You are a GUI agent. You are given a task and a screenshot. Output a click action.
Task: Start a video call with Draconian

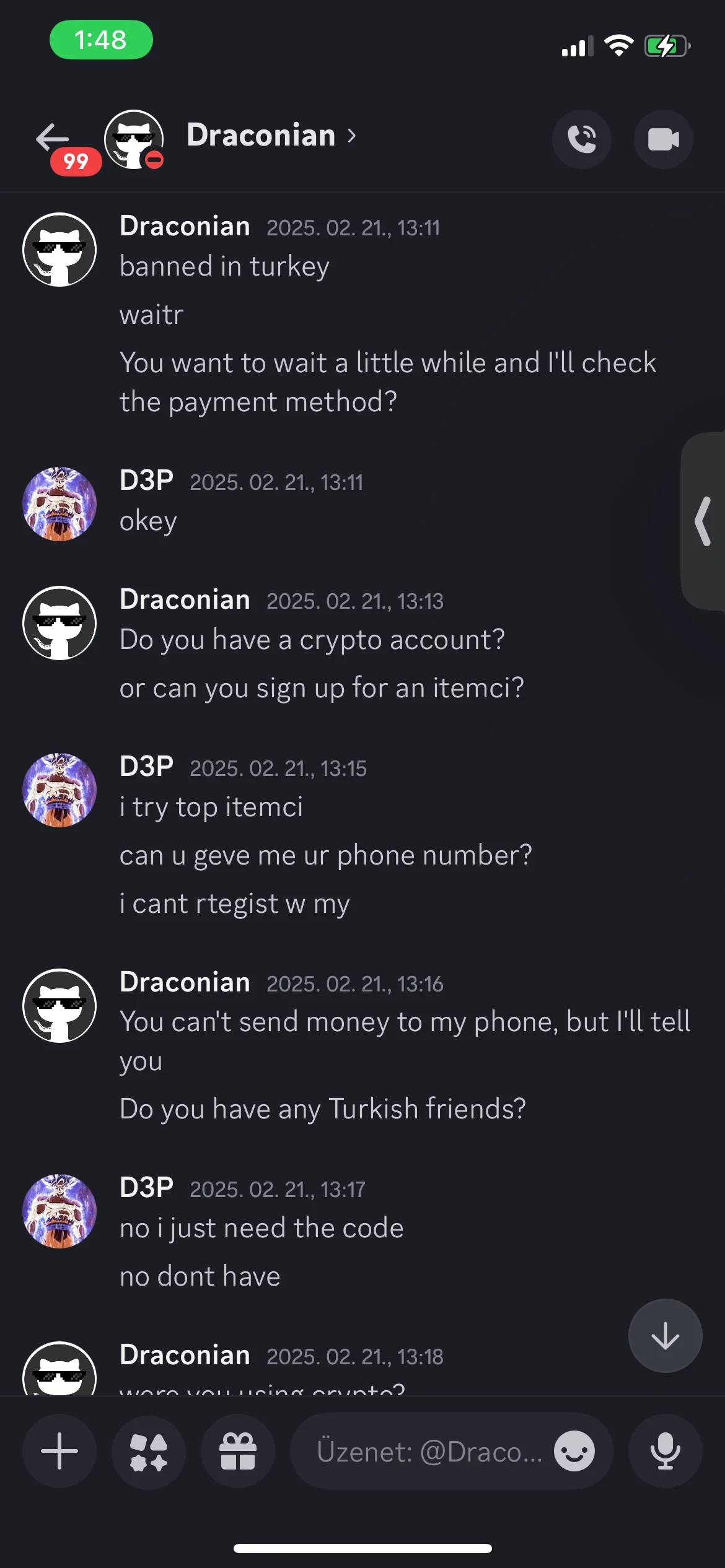[x=664, y=139]
